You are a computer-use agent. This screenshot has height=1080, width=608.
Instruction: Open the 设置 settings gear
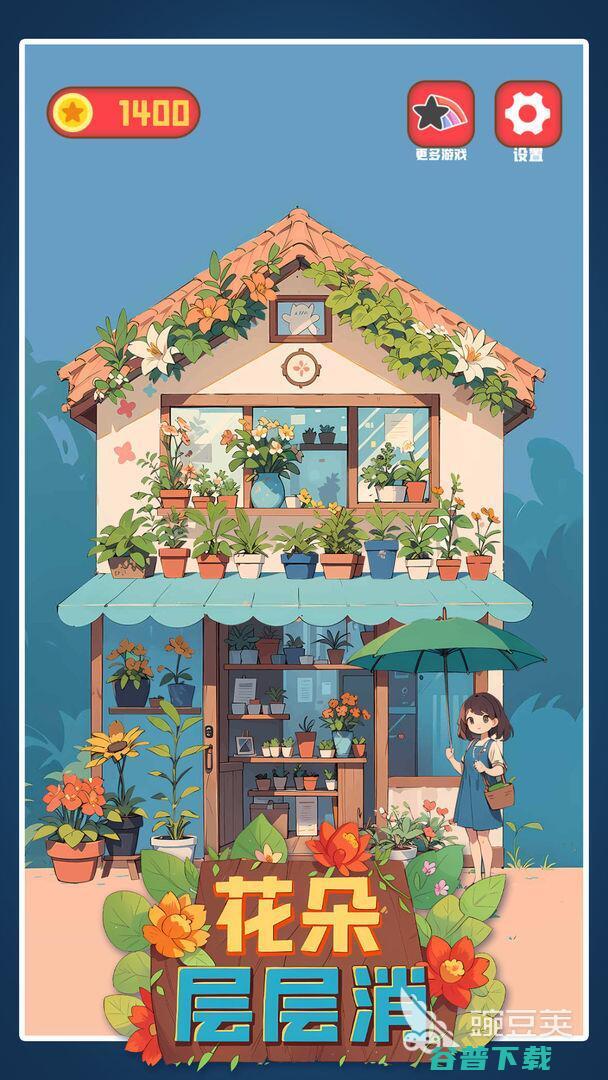point(528,114)
